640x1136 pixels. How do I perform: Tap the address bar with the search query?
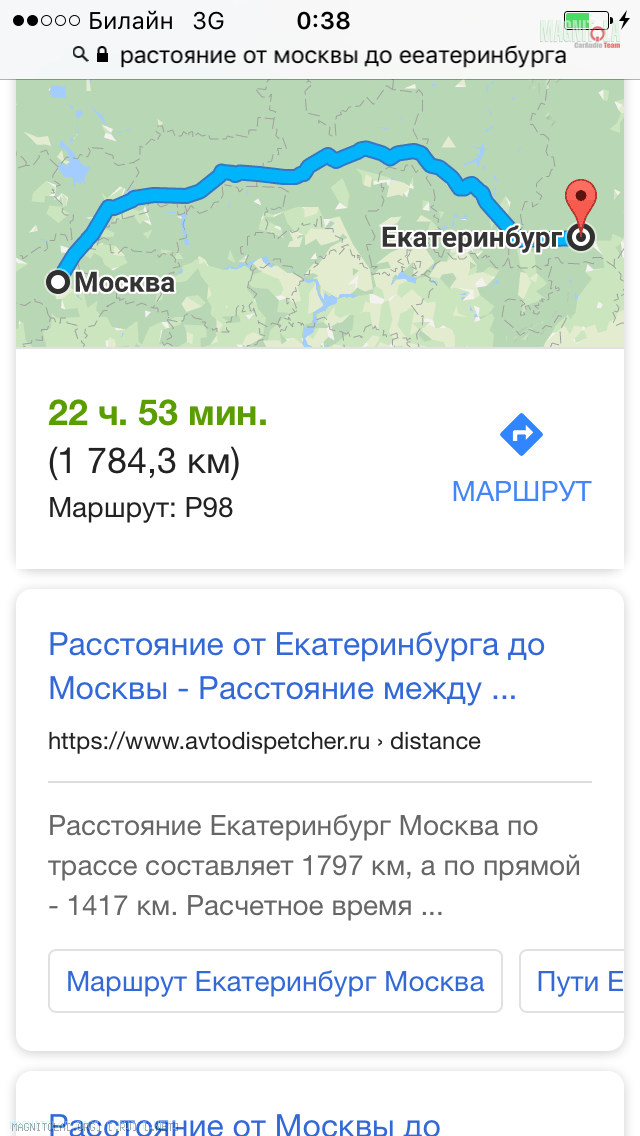[320, 55]
